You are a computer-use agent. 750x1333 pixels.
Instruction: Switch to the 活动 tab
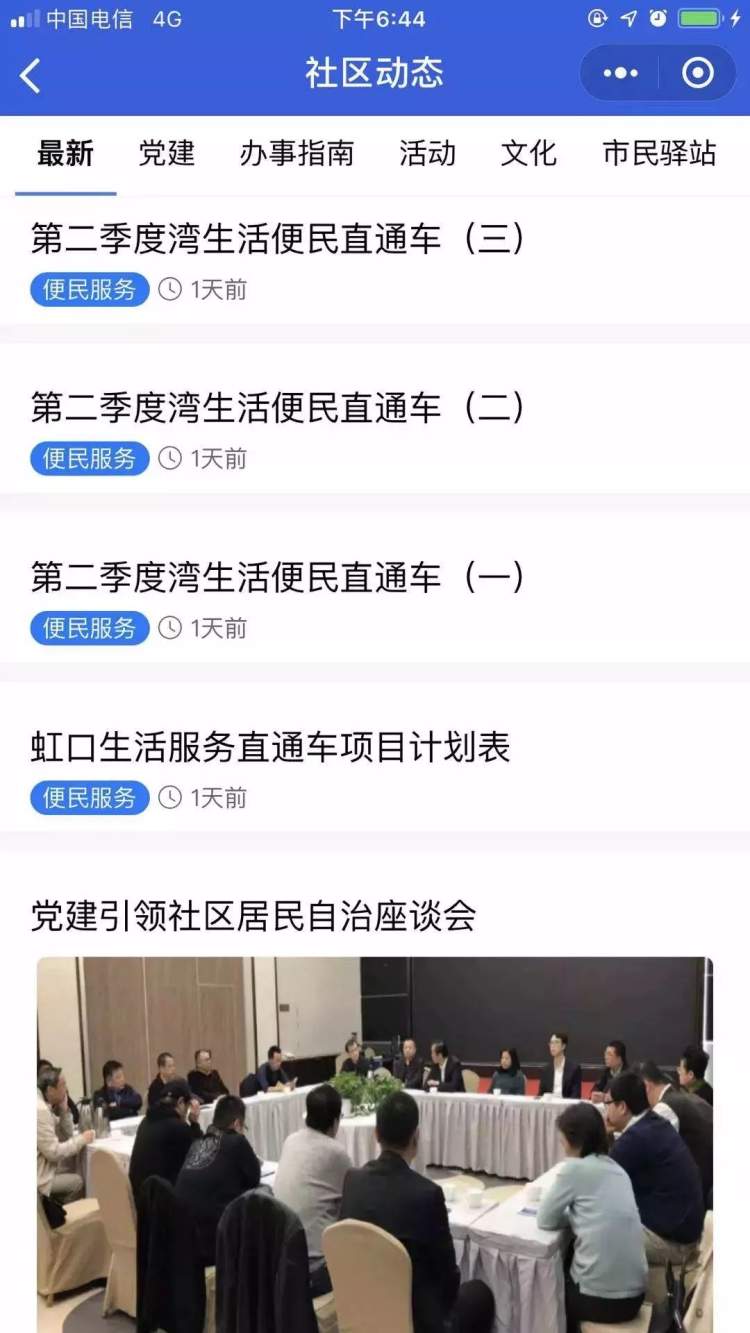[x=427, y=153]
